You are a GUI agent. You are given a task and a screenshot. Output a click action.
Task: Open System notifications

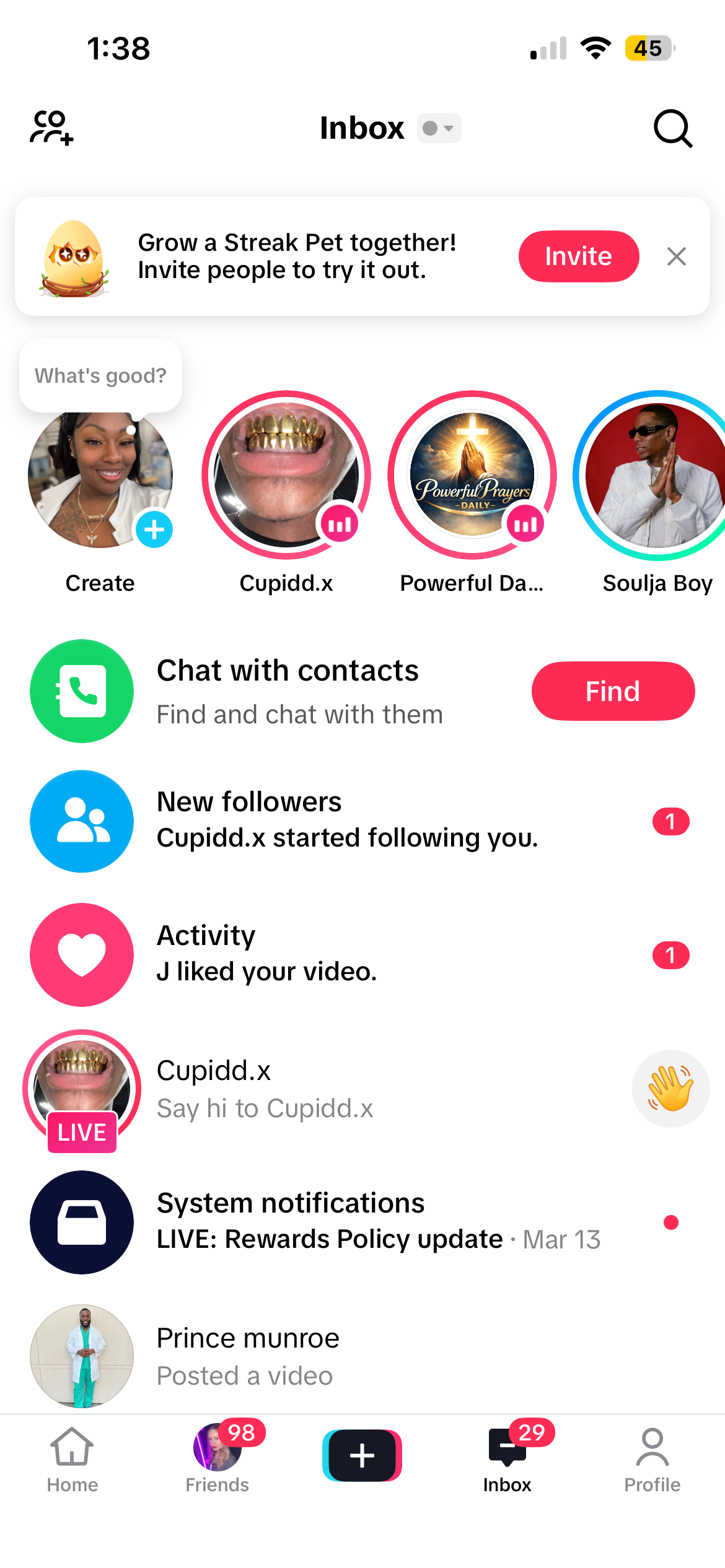pos(347,1221)
